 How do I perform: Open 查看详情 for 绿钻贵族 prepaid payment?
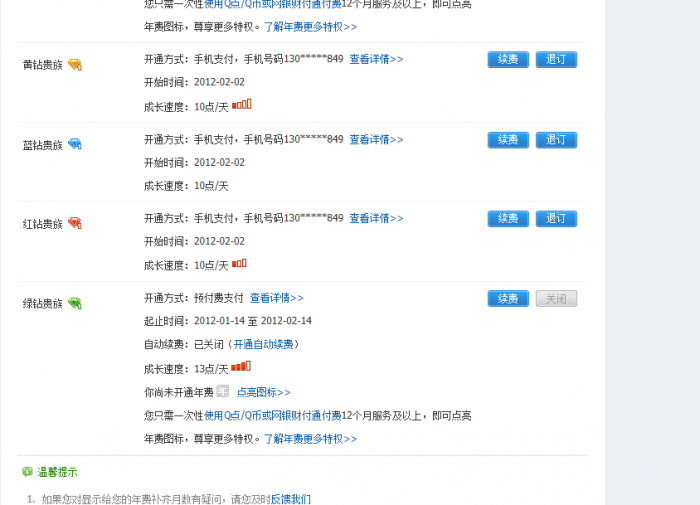(x=277, y=298)
